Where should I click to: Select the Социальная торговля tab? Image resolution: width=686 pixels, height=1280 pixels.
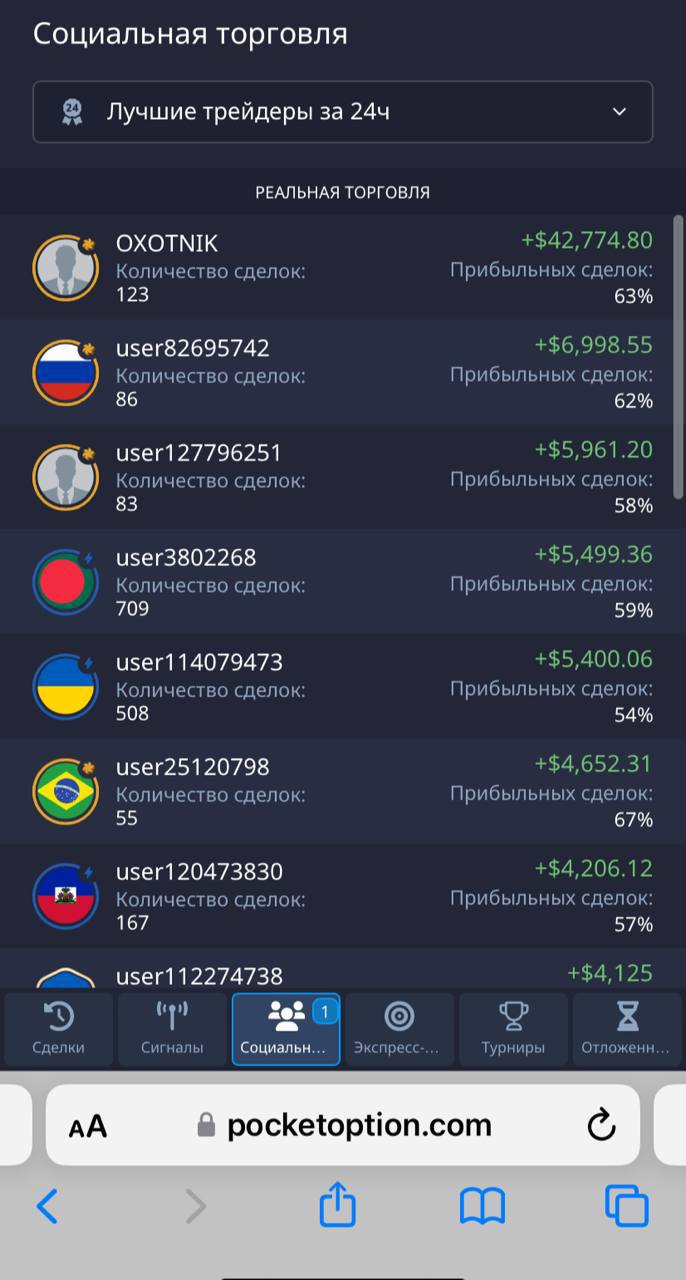pyautogui.click(x=286, y=1029)
